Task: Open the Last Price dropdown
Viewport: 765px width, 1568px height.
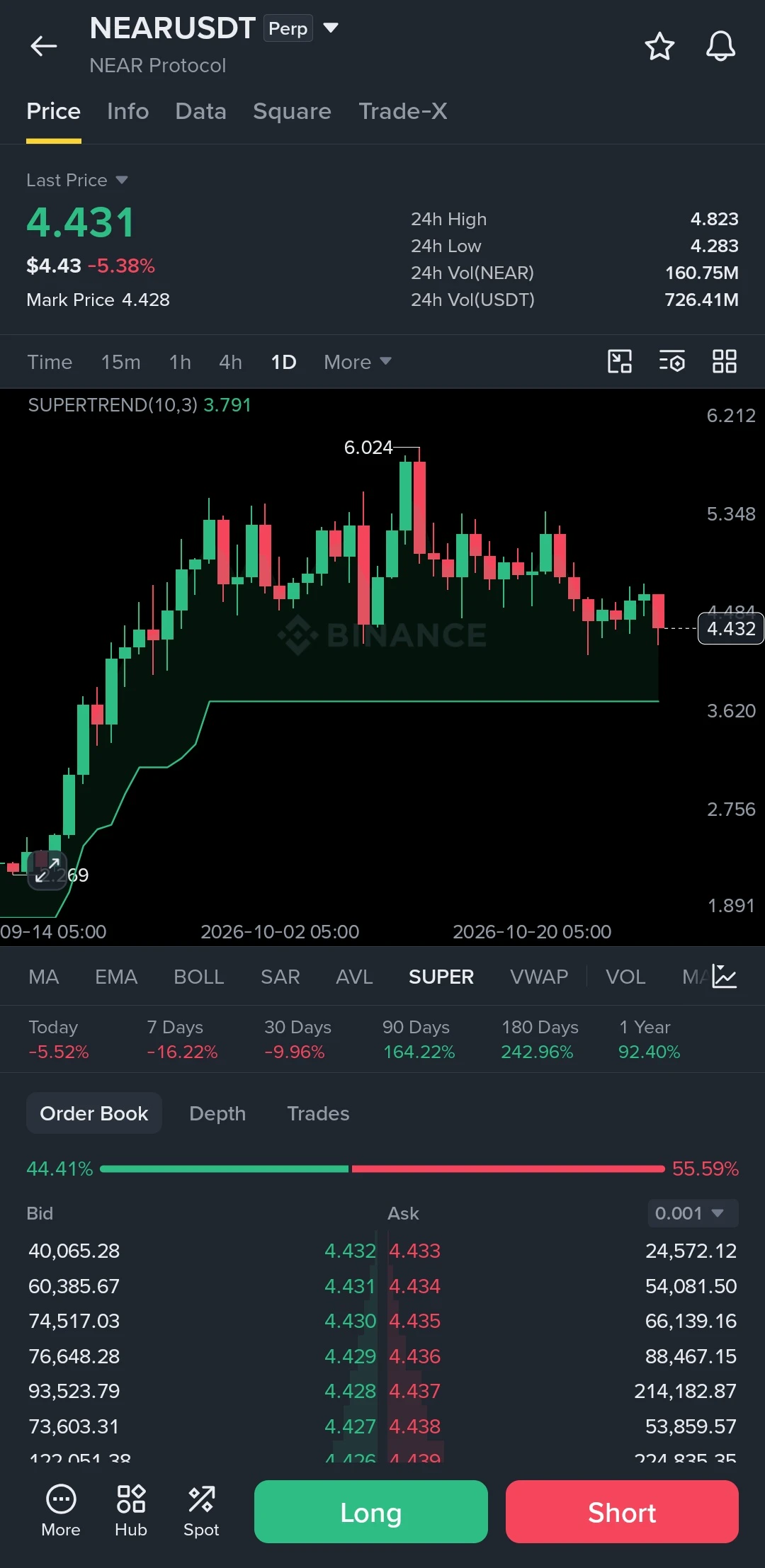Action: (x=77, y=180)
